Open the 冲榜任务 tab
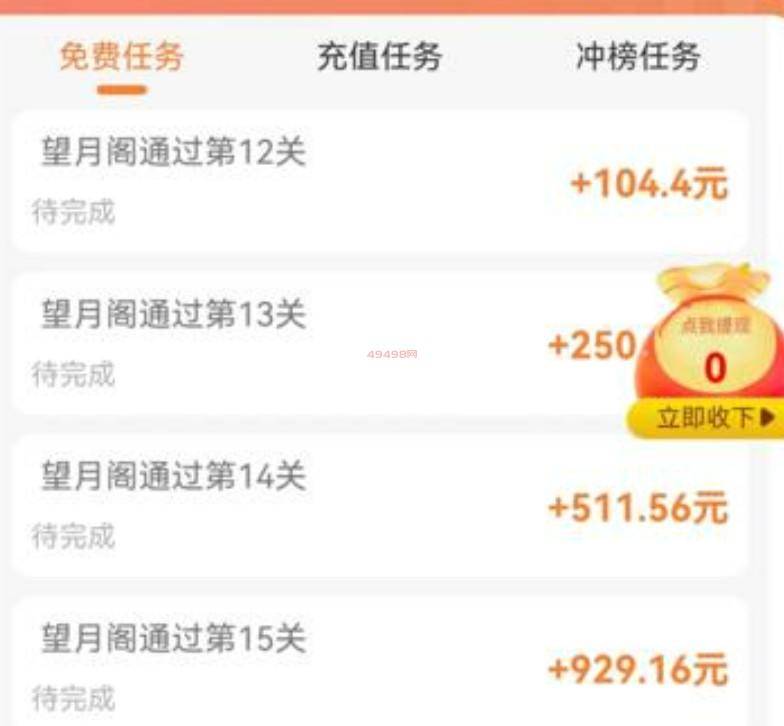The width and height of the screenshot is (784, 726). (x=637, y=57)
